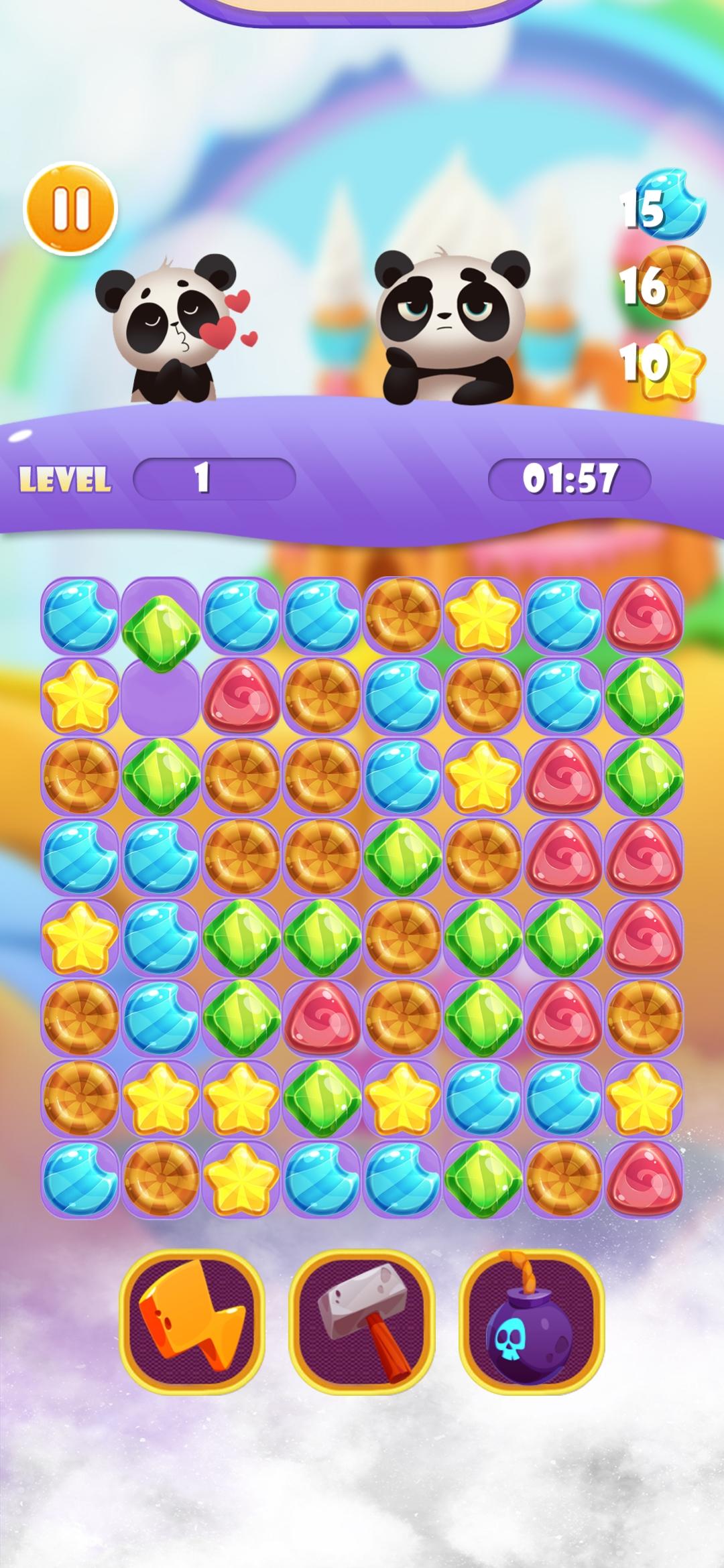Image resolution: width=724 pixels, height=1568 pixels.
Task: Activate the lightning bolt booster
Action: click(x=192, y=1320)
